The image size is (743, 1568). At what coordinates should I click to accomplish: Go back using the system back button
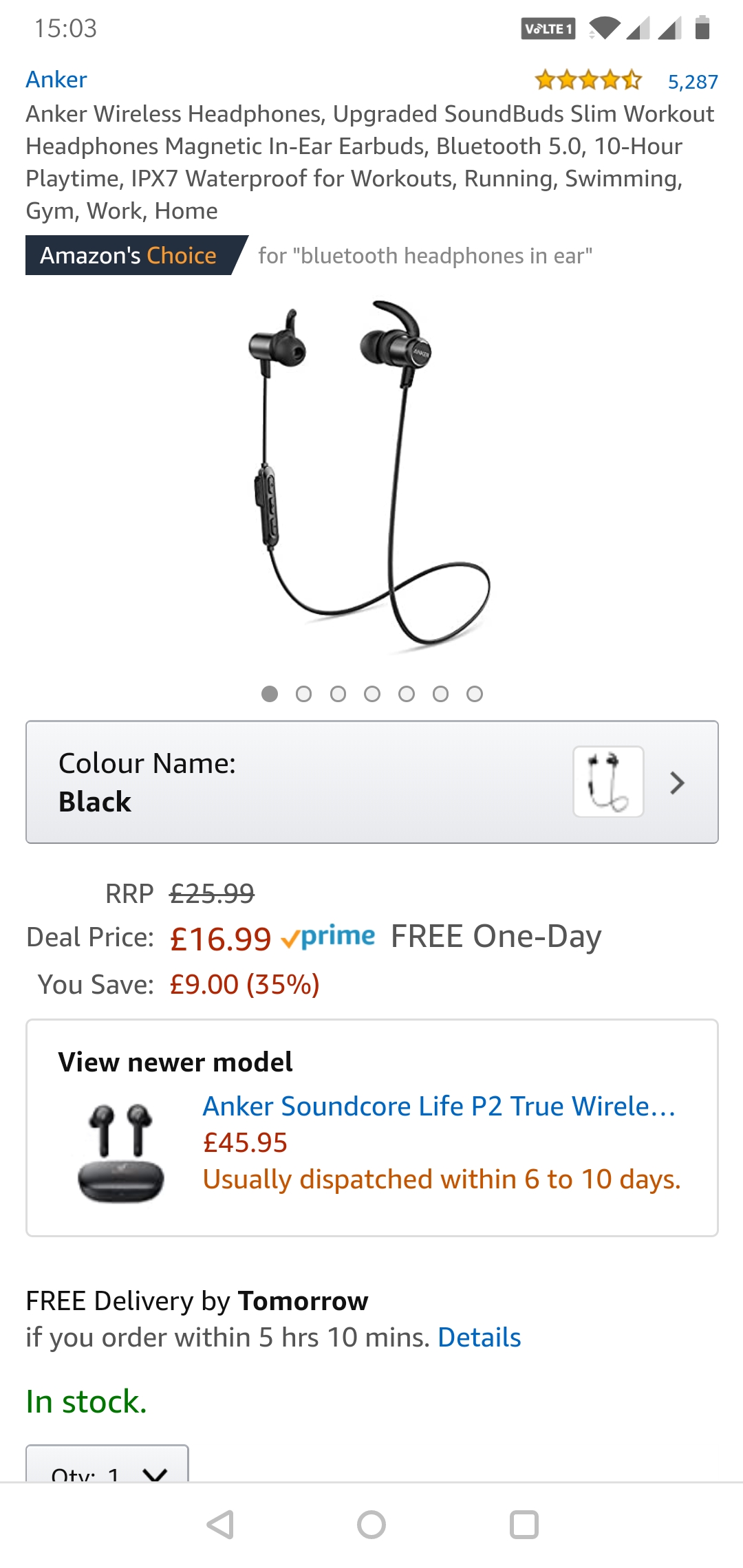coord(220,1525)
